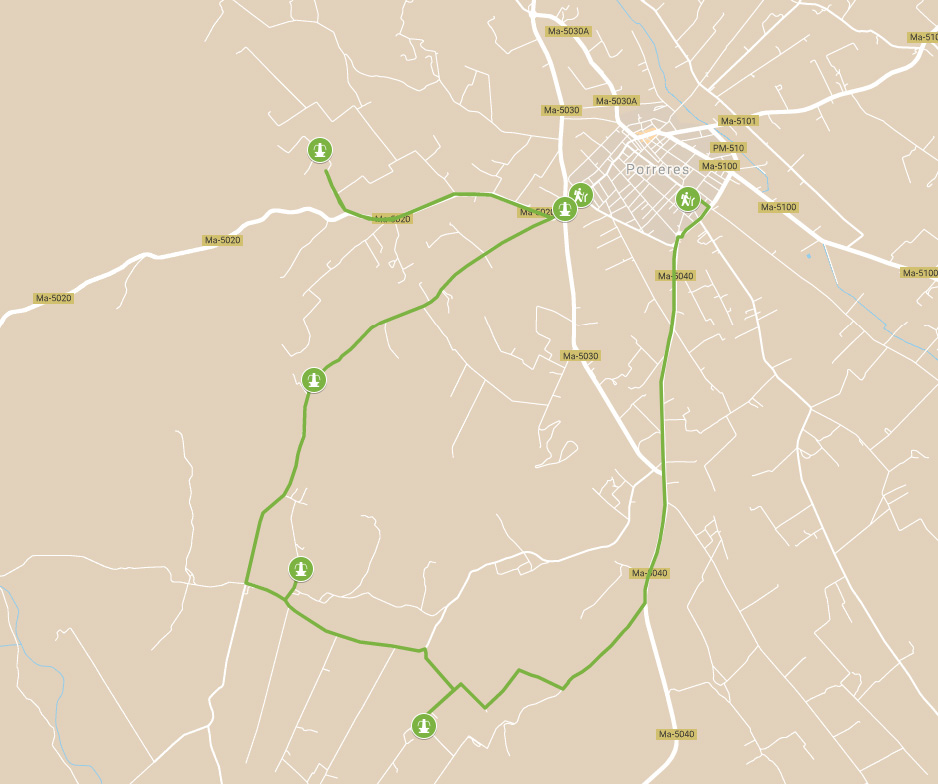Select the hiker marker beside the Porreres fountain marker
938x784 pixels.
[581, 194]
